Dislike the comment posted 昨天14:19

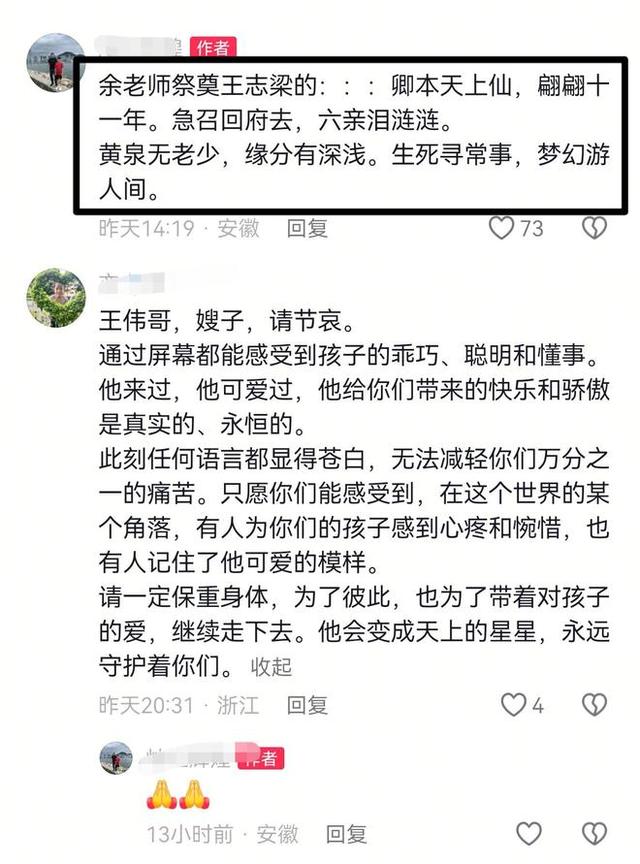pyautogui.click(x=594, y=228)
